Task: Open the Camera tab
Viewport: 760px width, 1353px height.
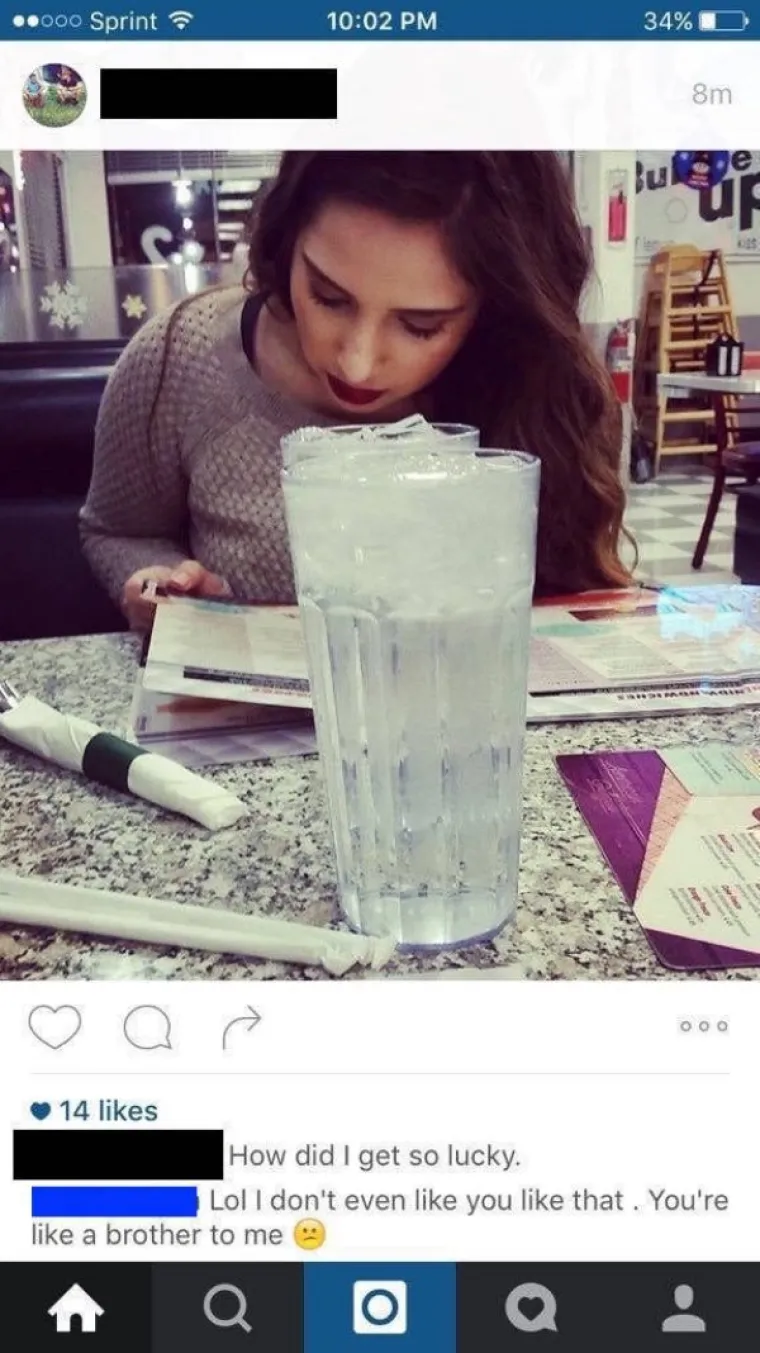Action: [x=380, y=1307]
